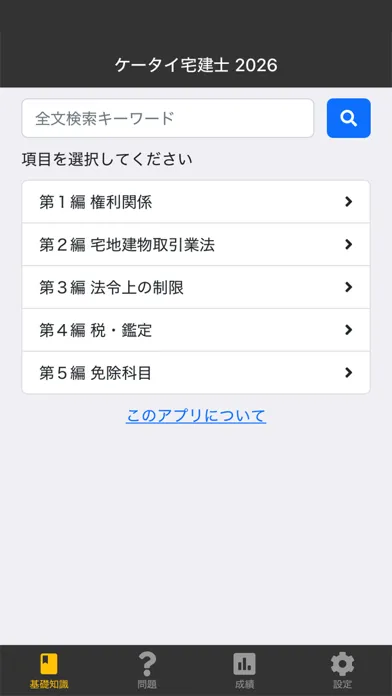
Task: Switch to the 問題 tab
Action: (x=147, y=671)
